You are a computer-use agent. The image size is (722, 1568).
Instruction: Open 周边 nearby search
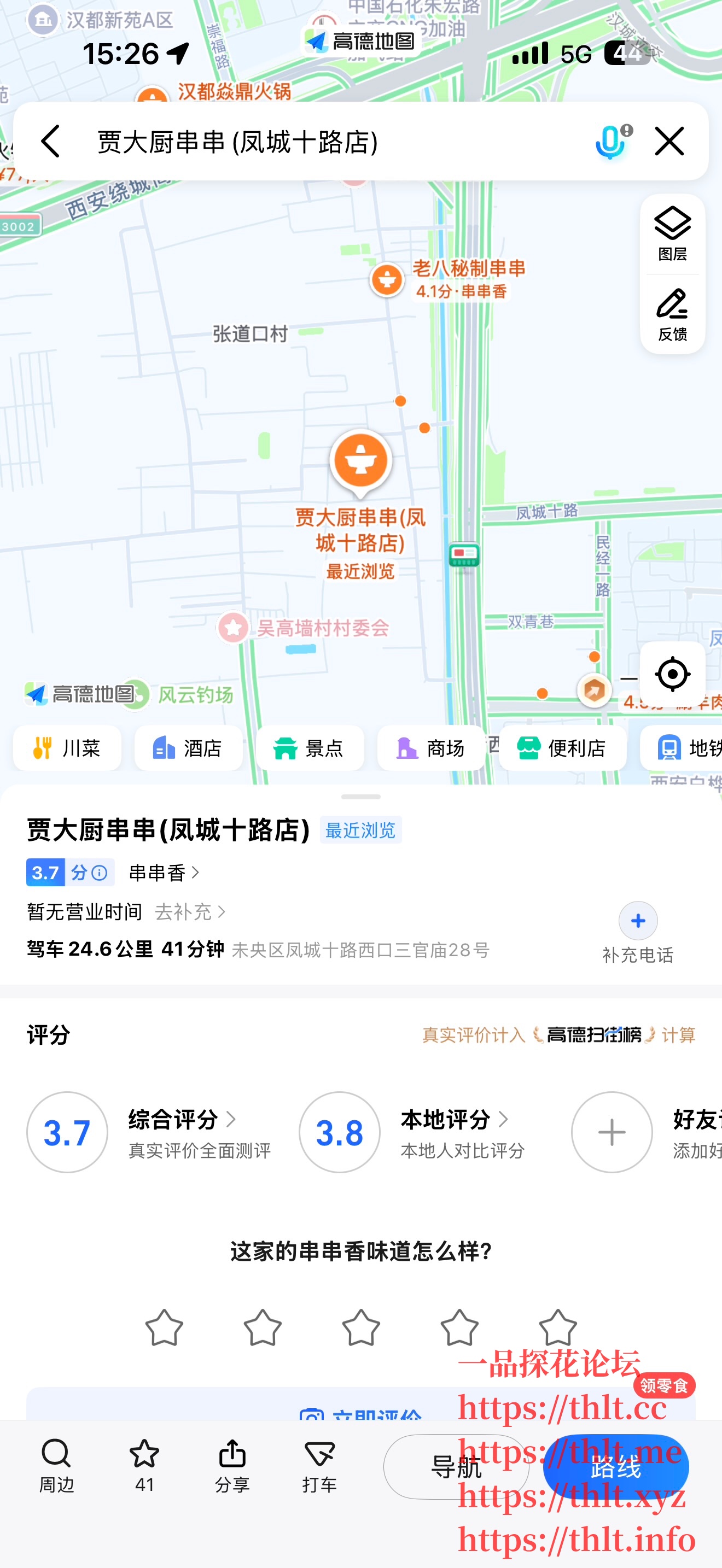pyautogui.click(x=56, y=1466)
